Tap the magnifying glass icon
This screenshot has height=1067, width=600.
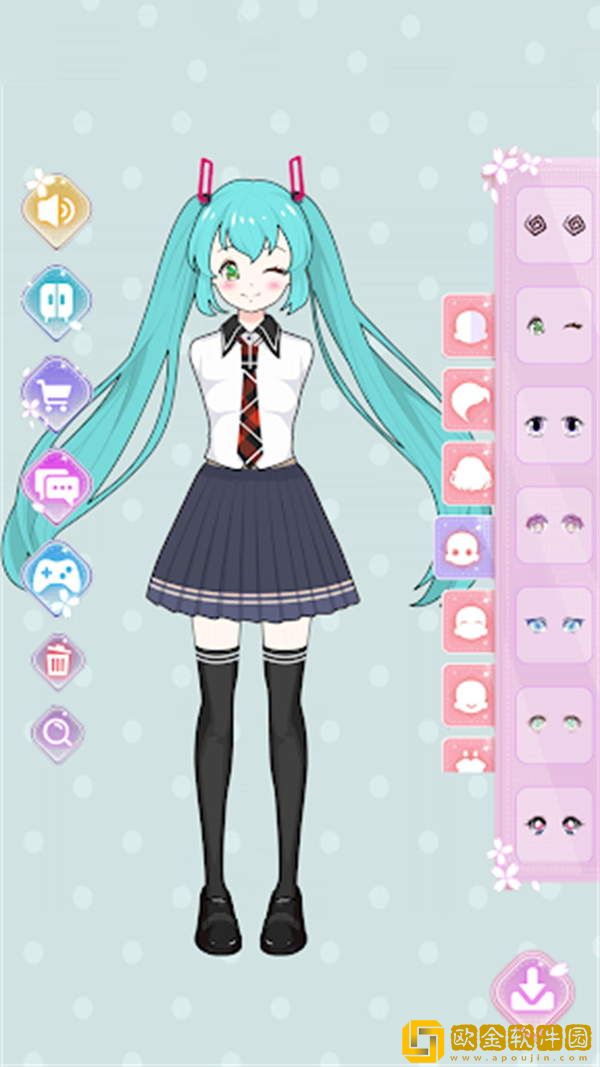pos(57,733)
